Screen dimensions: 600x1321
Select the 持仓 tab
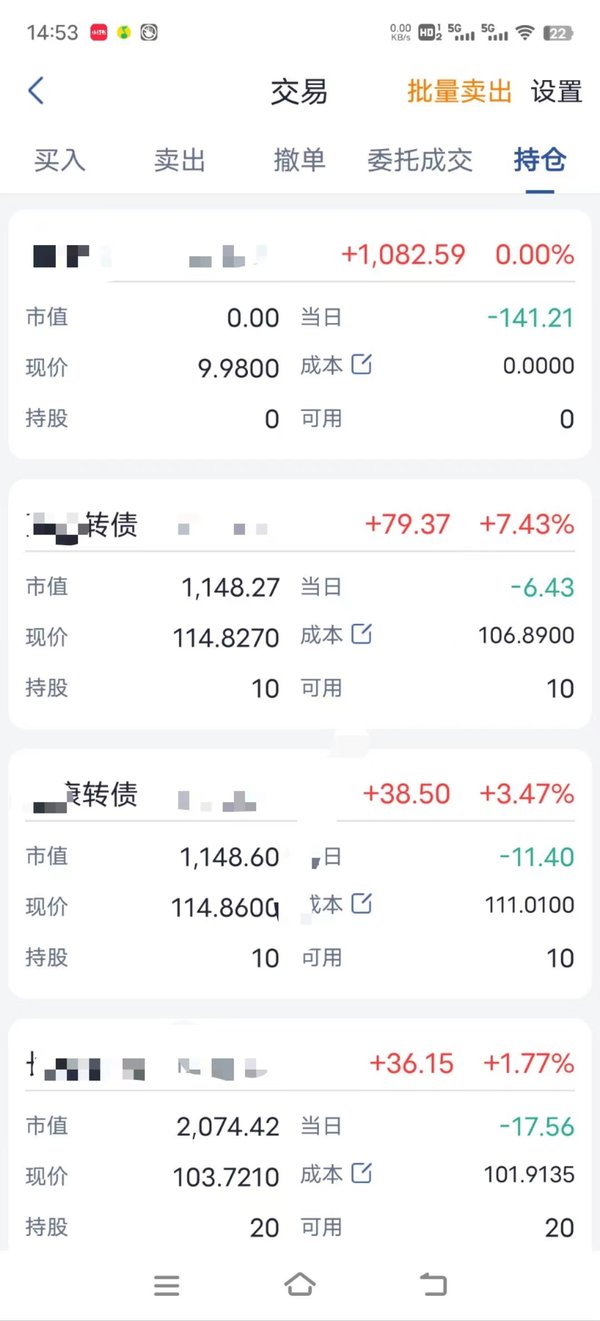coord(540,160)
